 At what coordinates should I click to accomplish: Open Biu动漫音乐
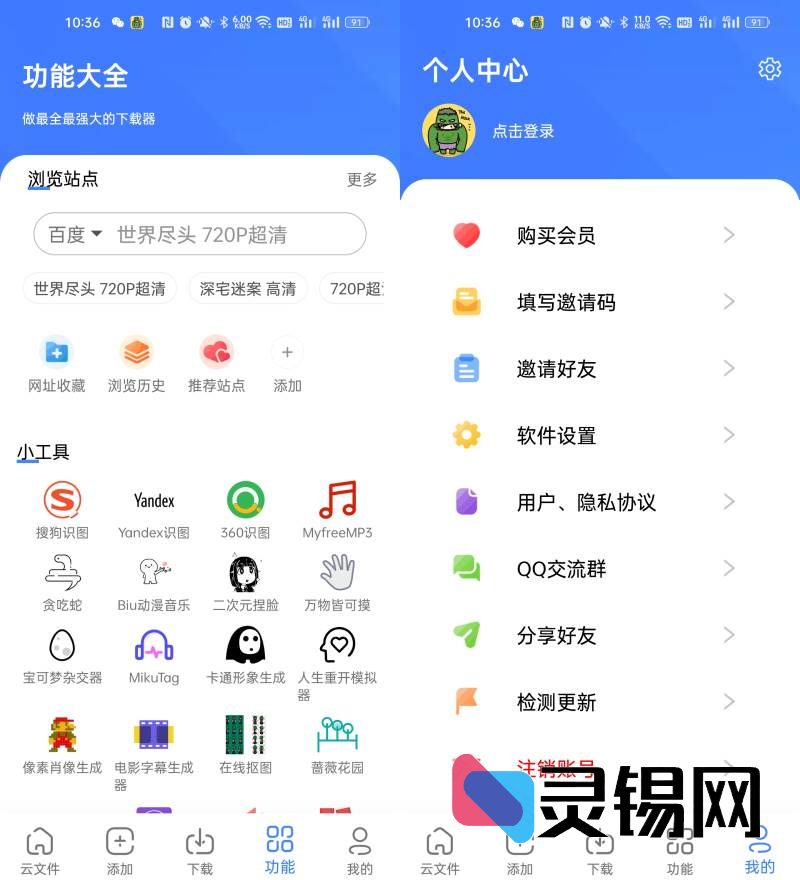(153, 580)
